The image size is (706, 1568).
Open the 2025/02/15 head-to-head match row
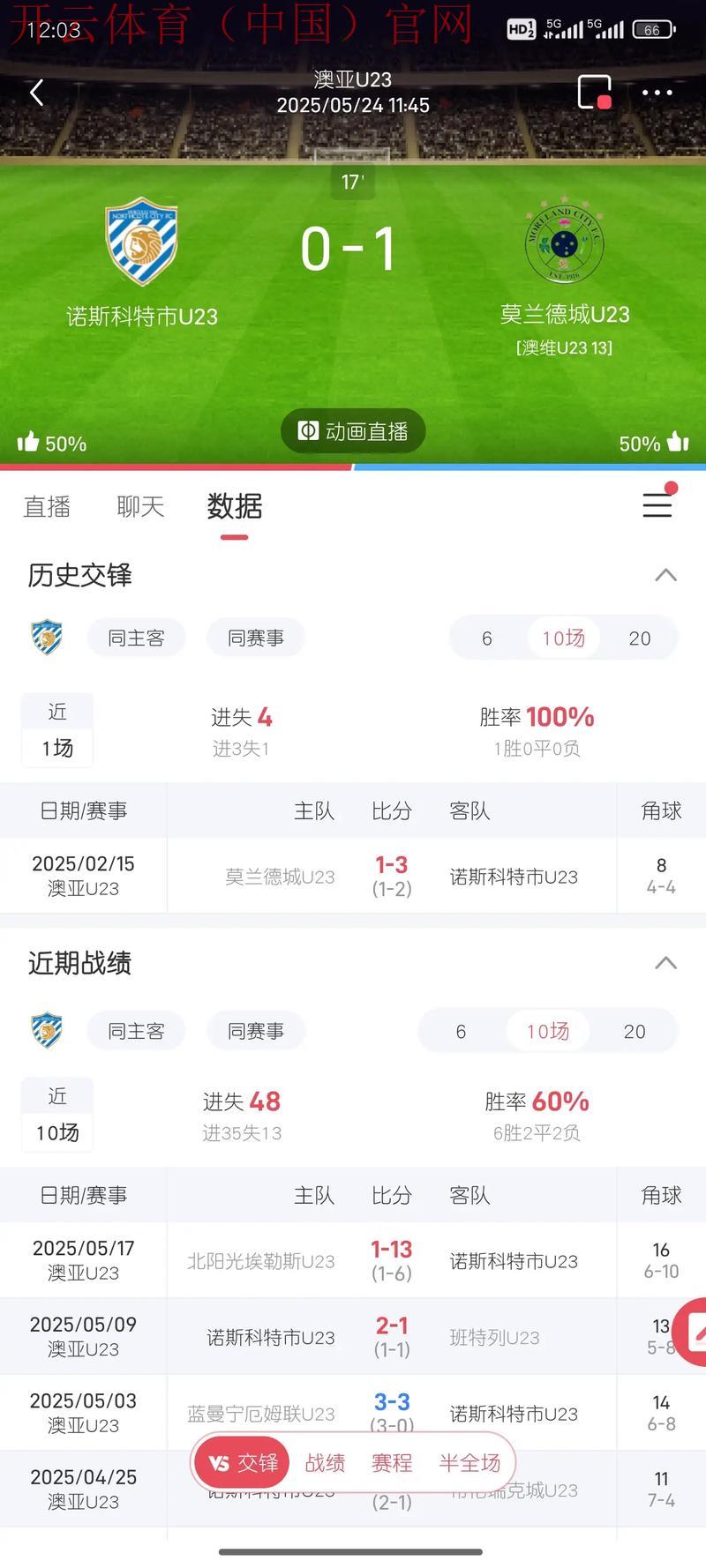(x=353, y=875)
